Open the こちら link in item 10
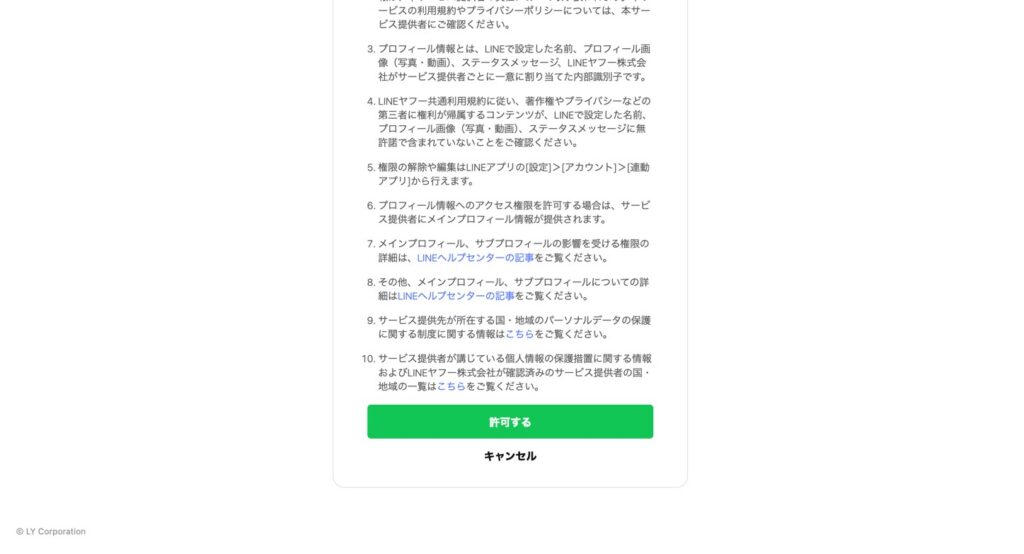The image size is (1024, 554). click(451, 386)
